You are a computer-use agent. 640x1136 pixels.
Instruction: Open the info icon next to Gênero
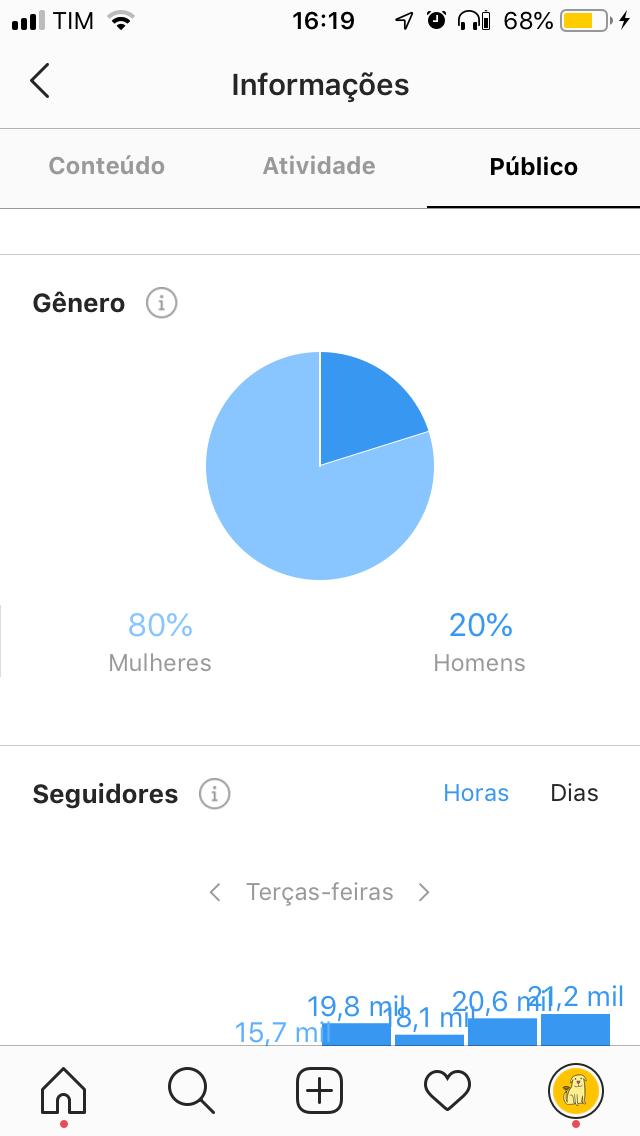(x=162, y=303)
